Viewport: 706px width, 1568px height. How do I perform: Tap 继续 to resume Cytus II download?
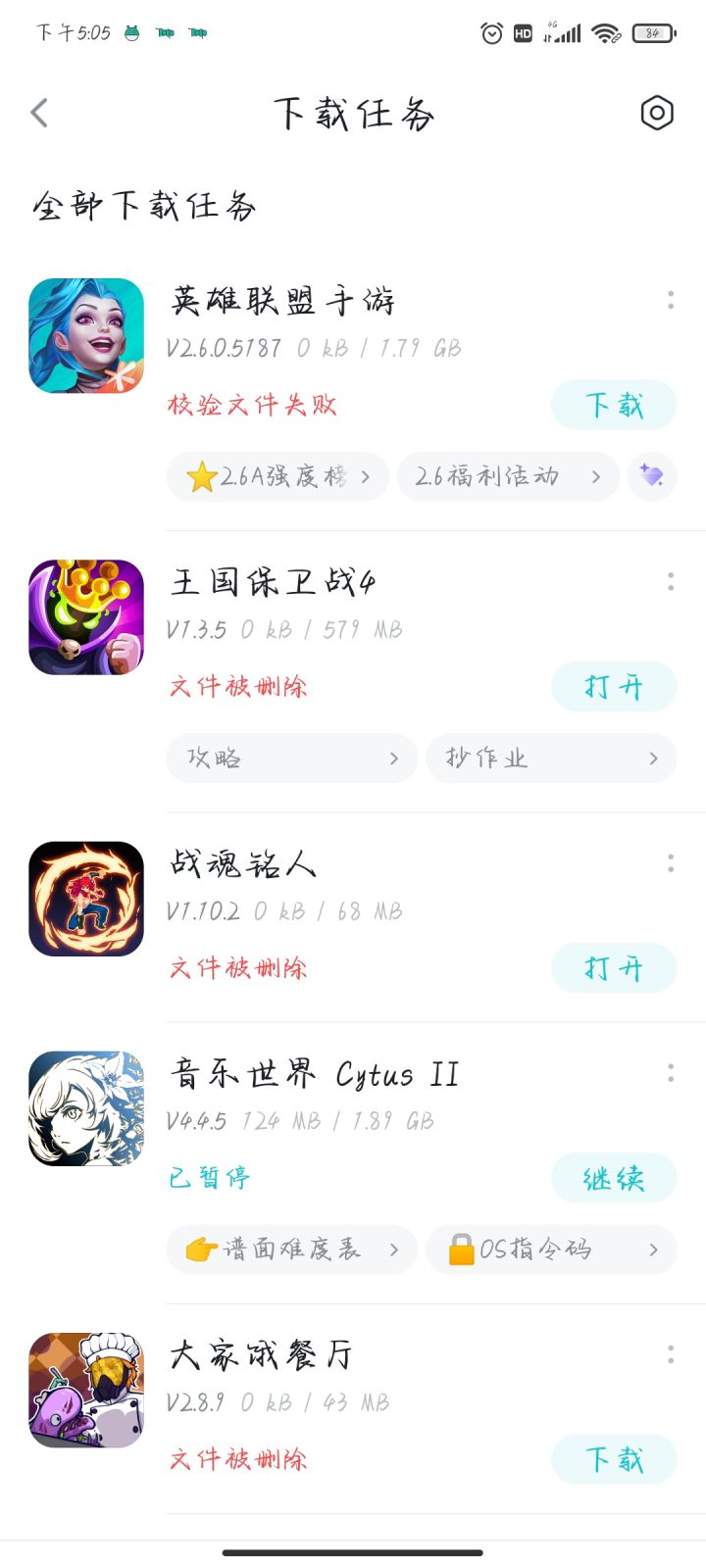pyautogui.click(x=614, y=1177)
